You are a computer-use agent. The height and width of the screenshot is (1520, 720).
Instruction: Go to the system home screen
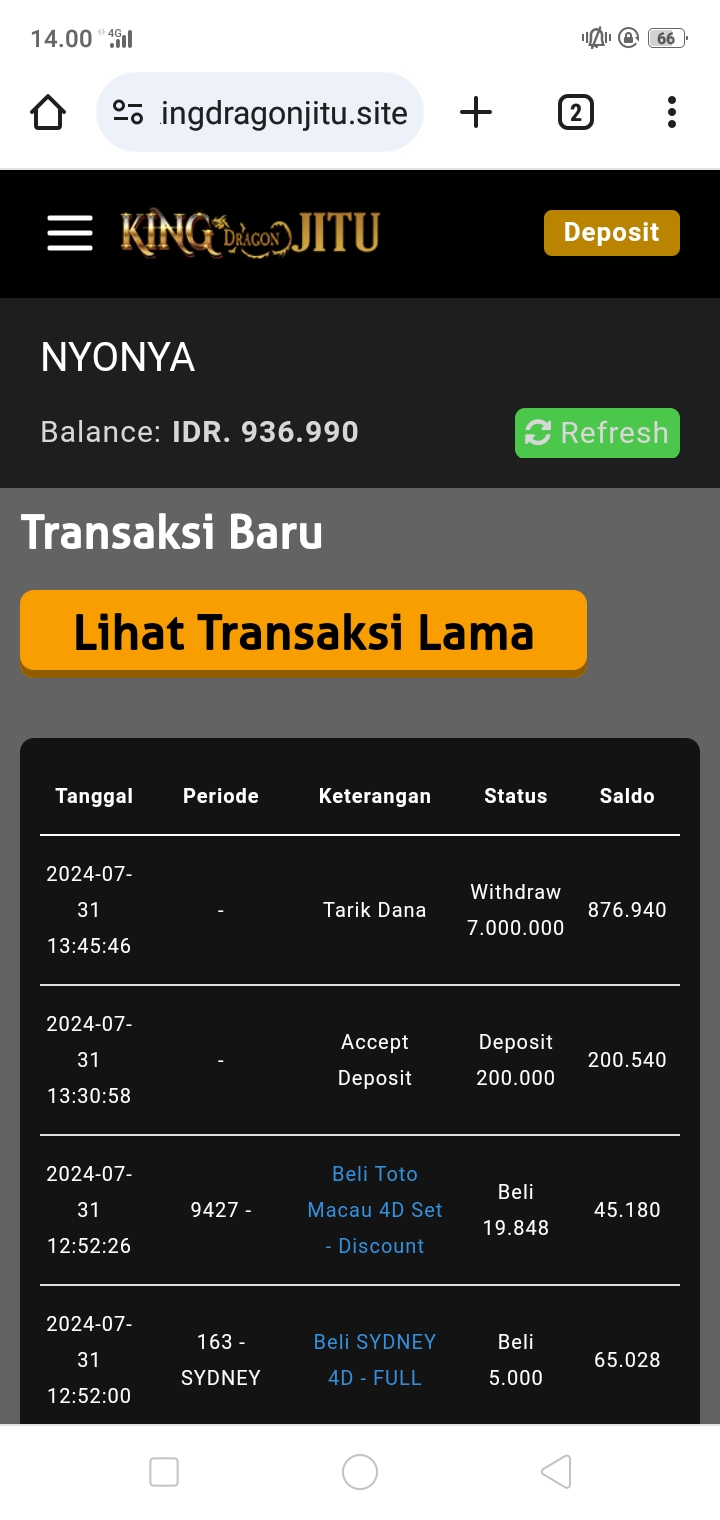click(x=360, y=1471)
